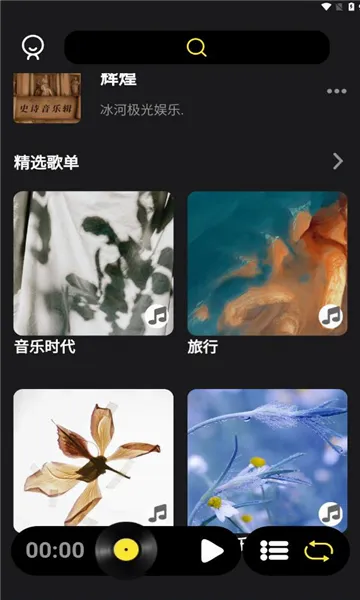Open the profile avatar icon
The image size is (360, 600).
coord(33,47)
